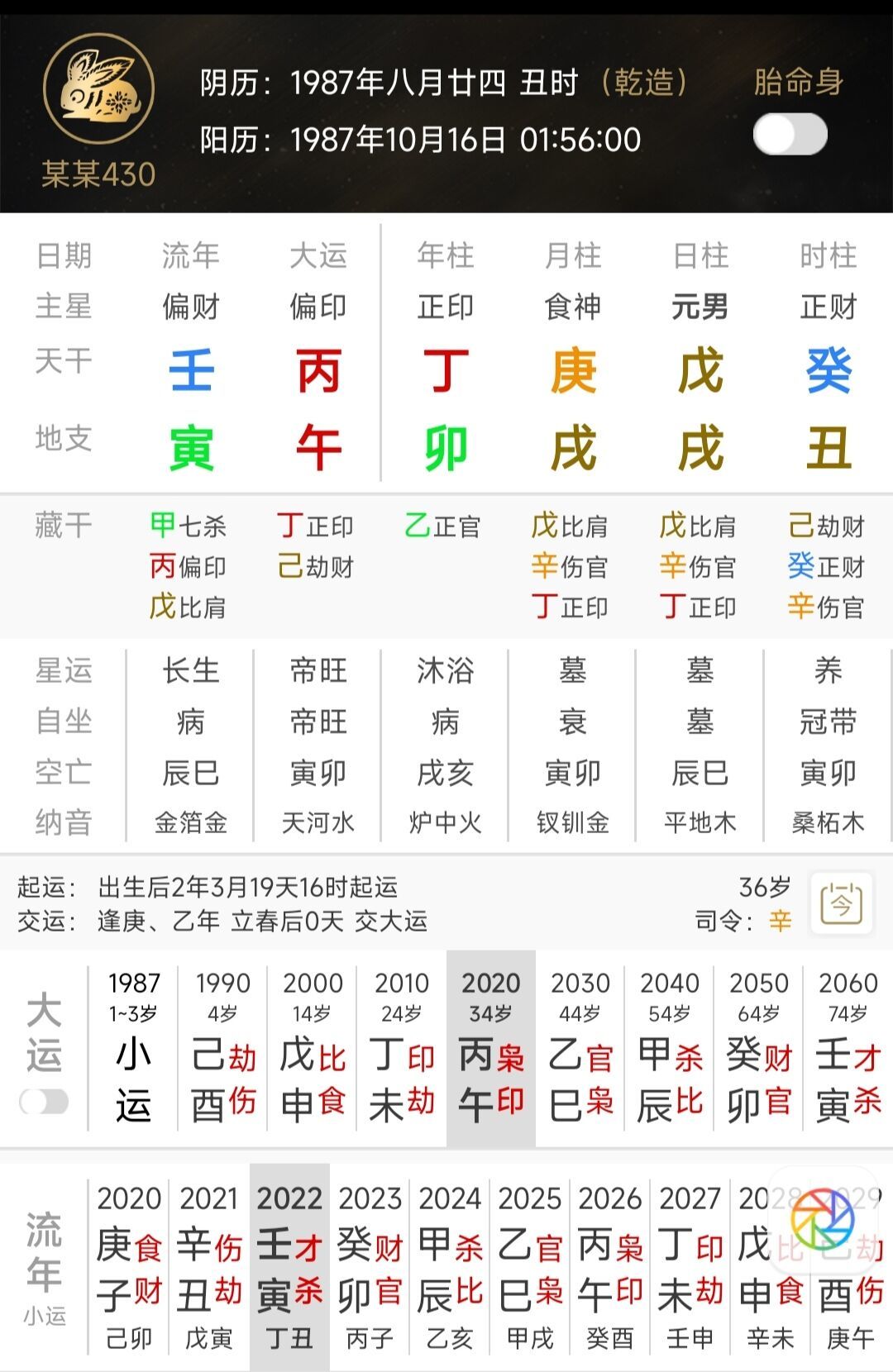Tap the colorful floating shutter icon
The height and width of the screenshot is (1372, 893).
pyautogui.click(x=823, y=1220)
